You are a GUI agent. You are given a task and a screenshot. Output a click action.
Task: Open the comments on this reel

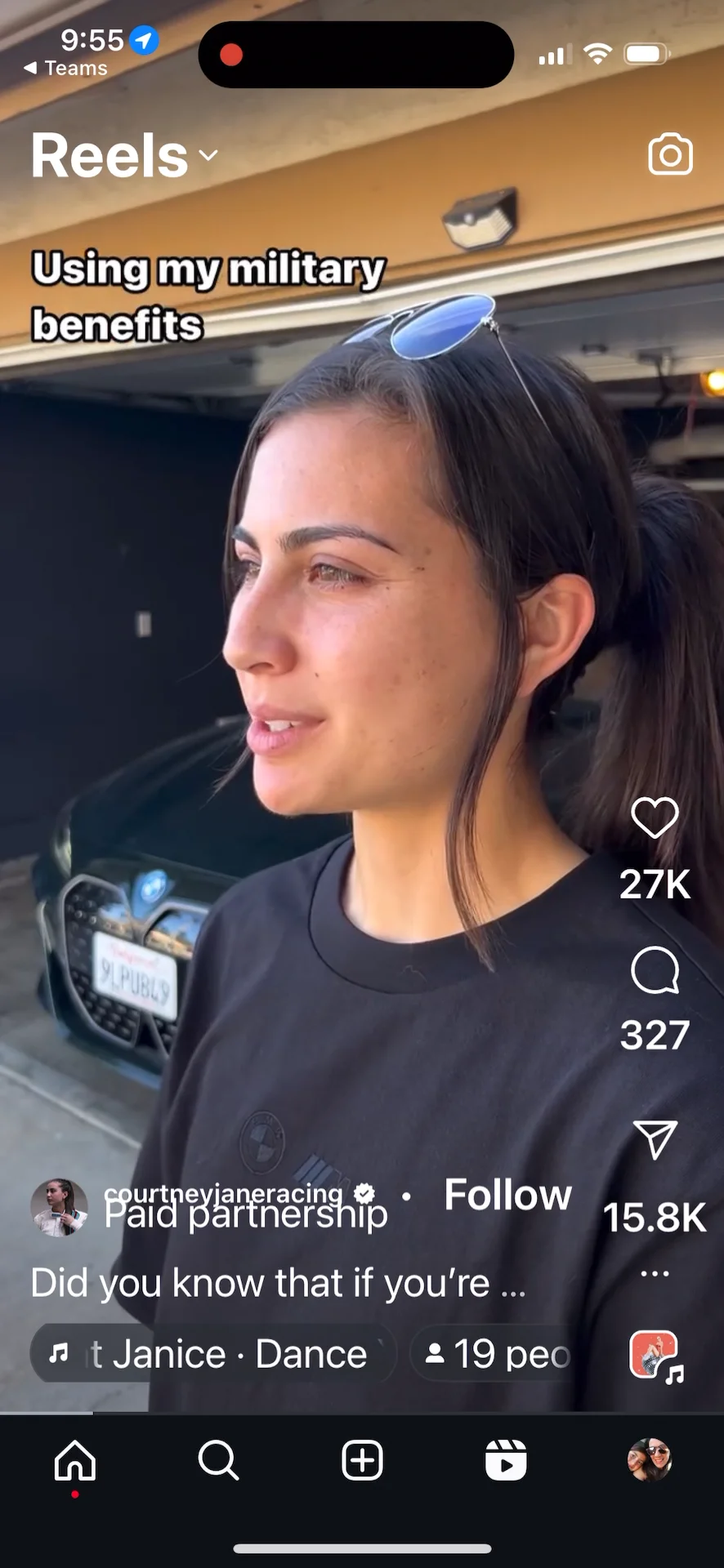click(x=655, y=970)
